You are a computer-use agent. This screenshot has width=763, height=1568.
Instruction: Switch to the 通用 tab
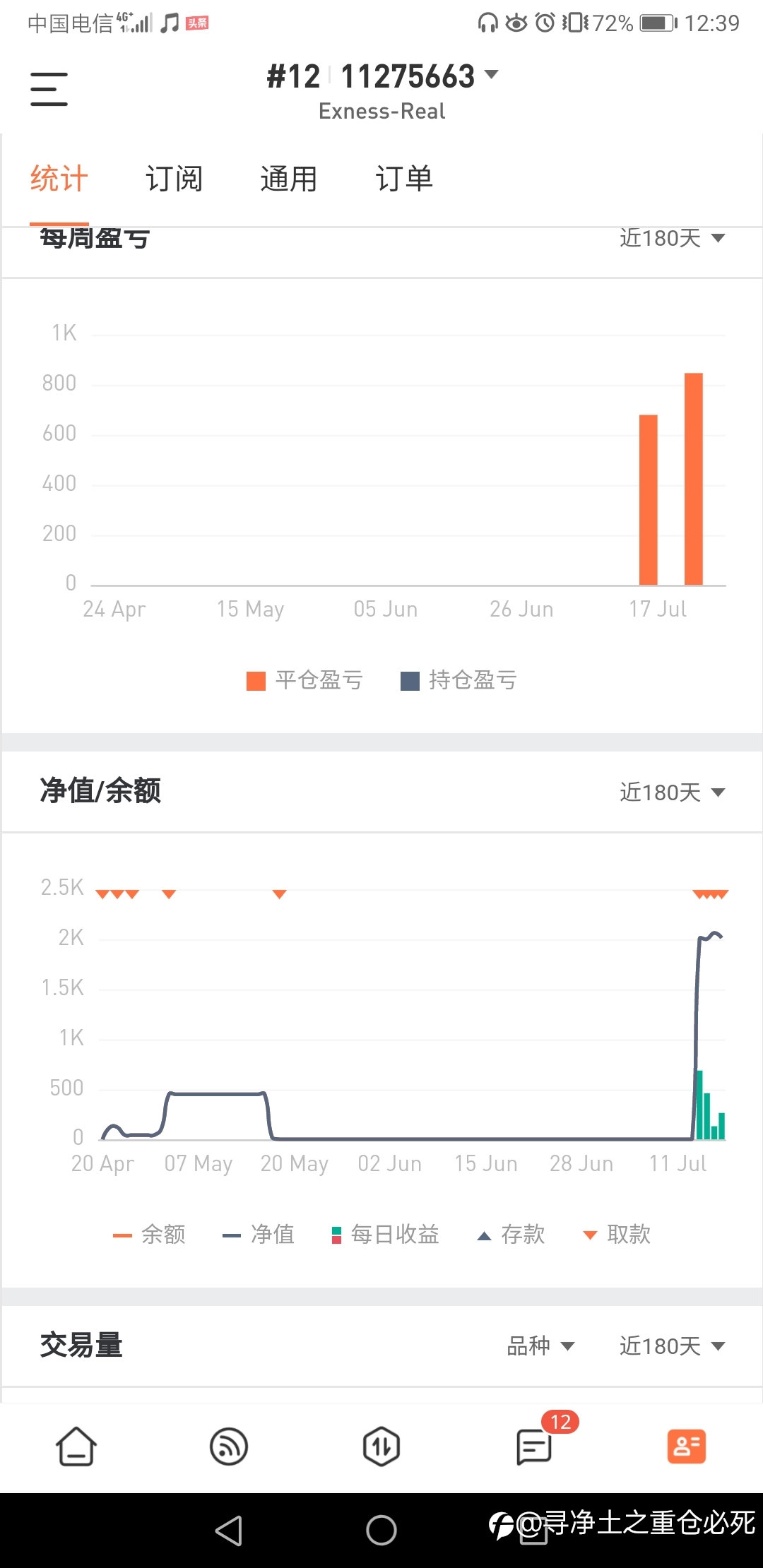pyautogui.click(x=288, y=179)
